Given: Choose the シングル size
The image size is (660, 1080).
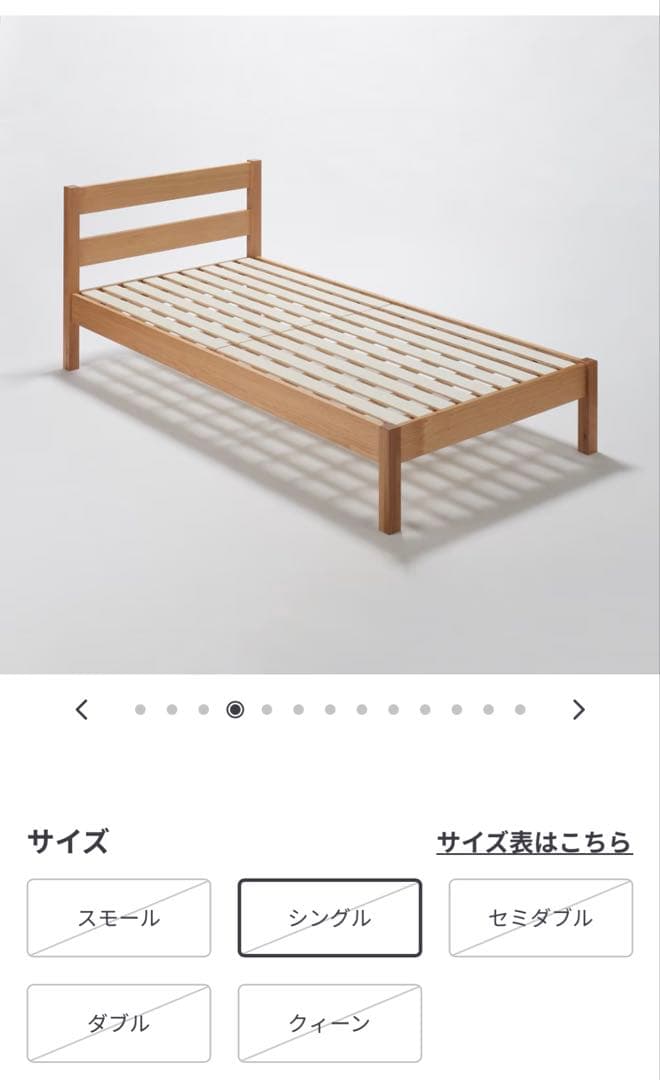Looking at the screenshot, I should tap(329, 918).
